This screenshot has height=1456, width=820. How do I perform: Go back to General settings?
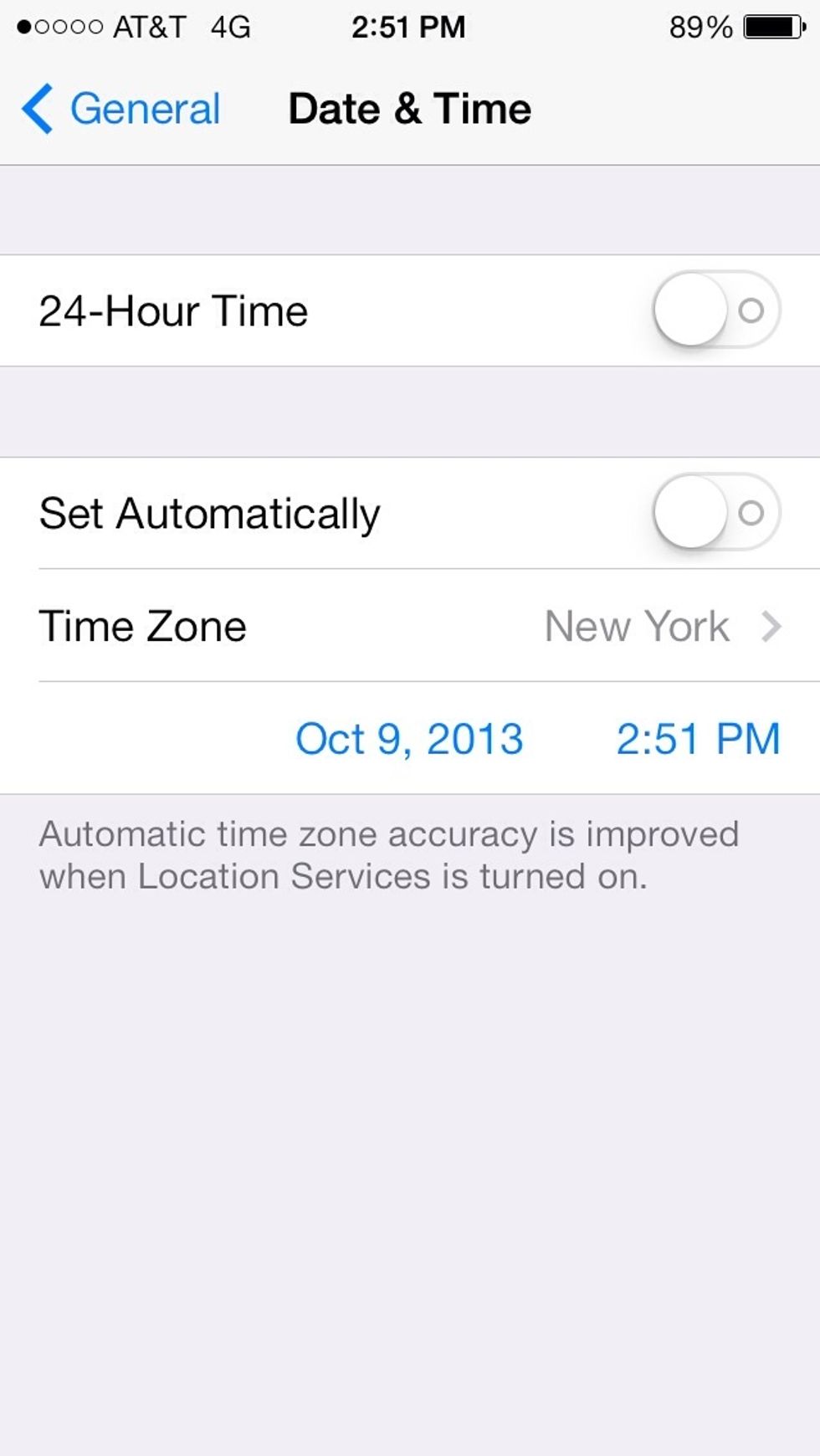pos(120,109)
